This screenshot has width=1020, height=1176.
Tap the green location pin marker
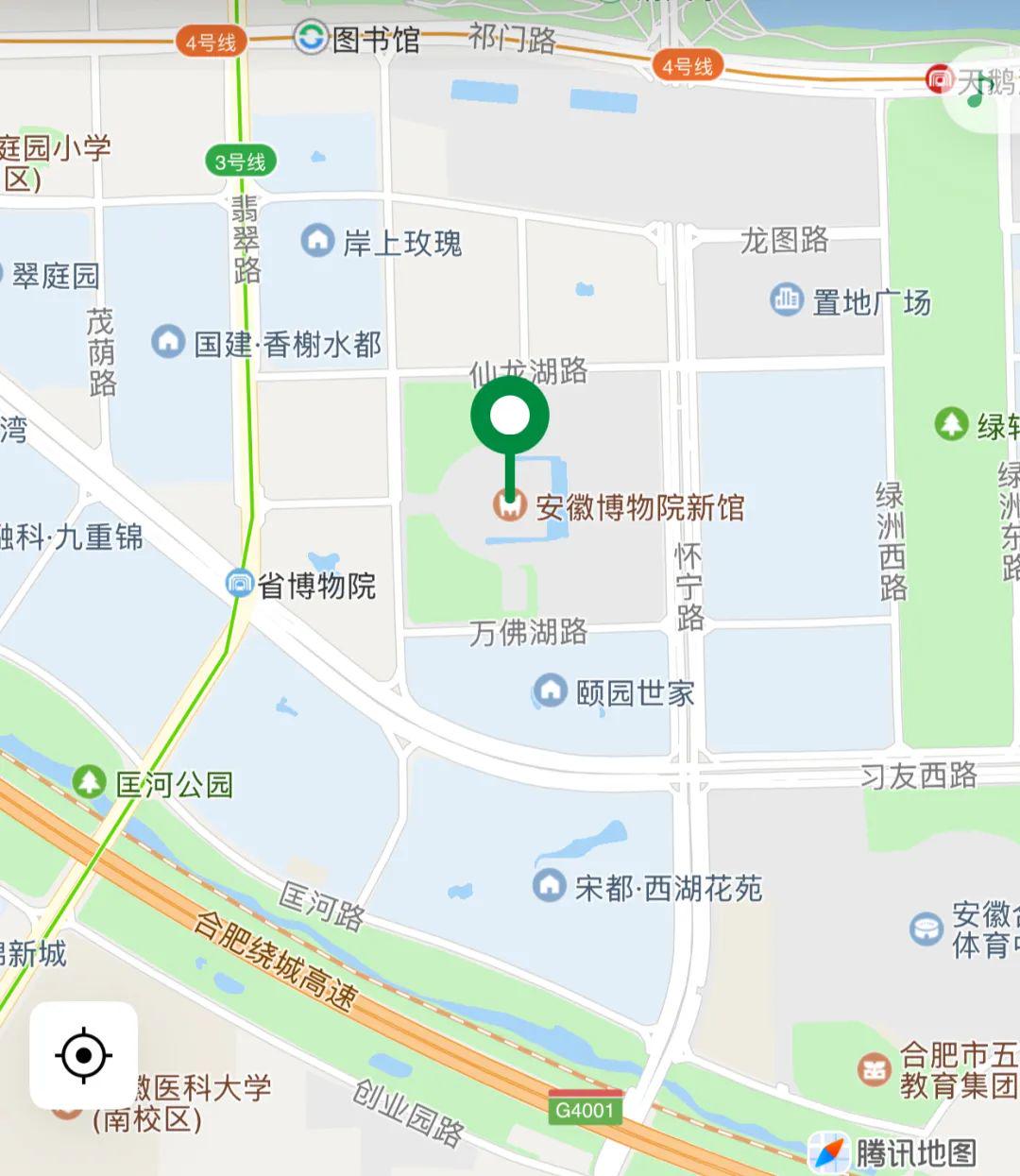click(x=510, y=416)
